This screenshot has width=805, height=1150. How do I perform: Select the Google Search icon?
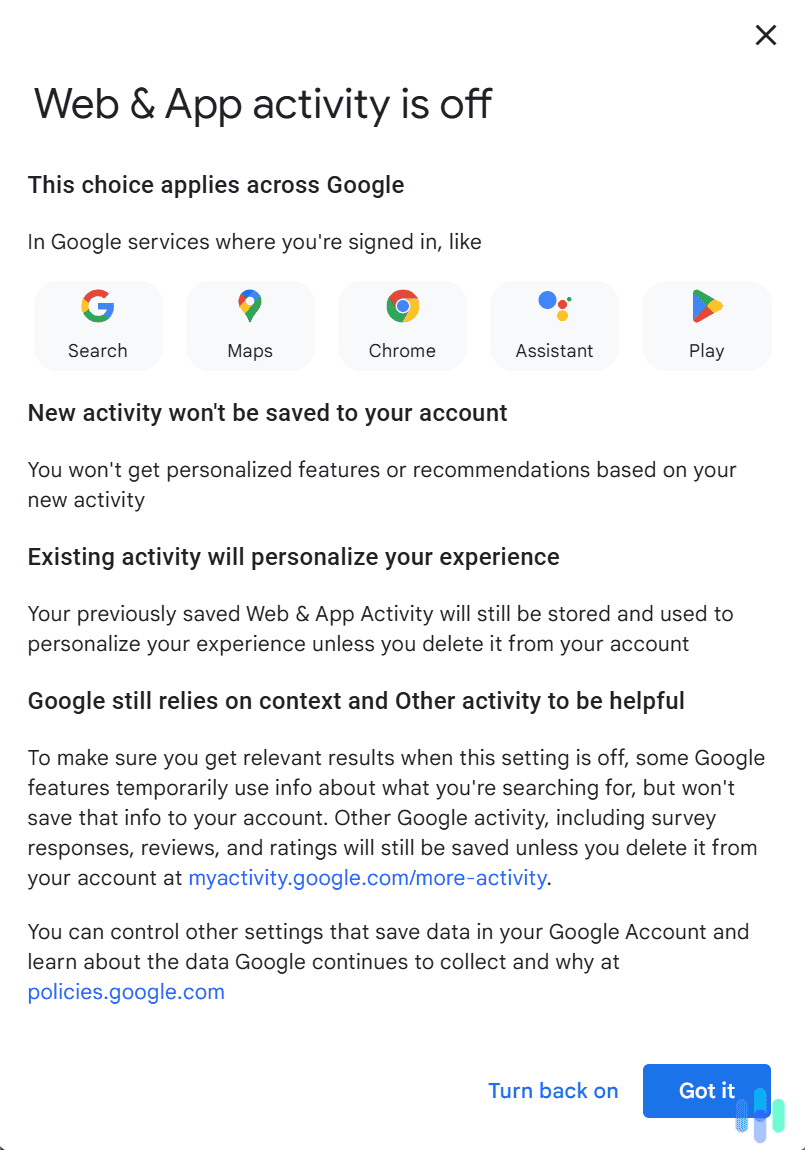tap(97, 306)
